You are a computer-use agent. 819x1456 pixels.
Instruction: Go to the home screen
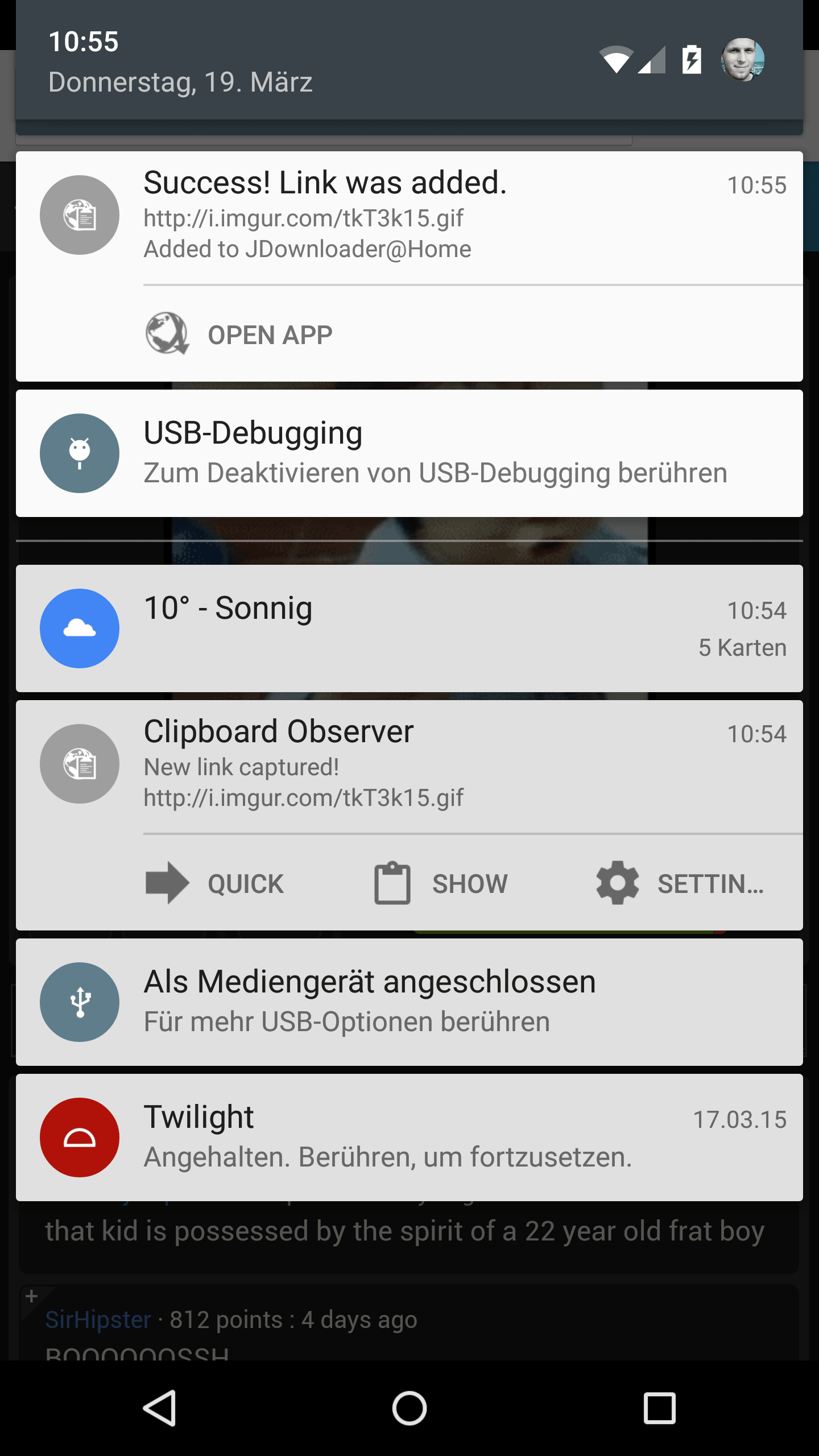click(x=409, y=1408)
